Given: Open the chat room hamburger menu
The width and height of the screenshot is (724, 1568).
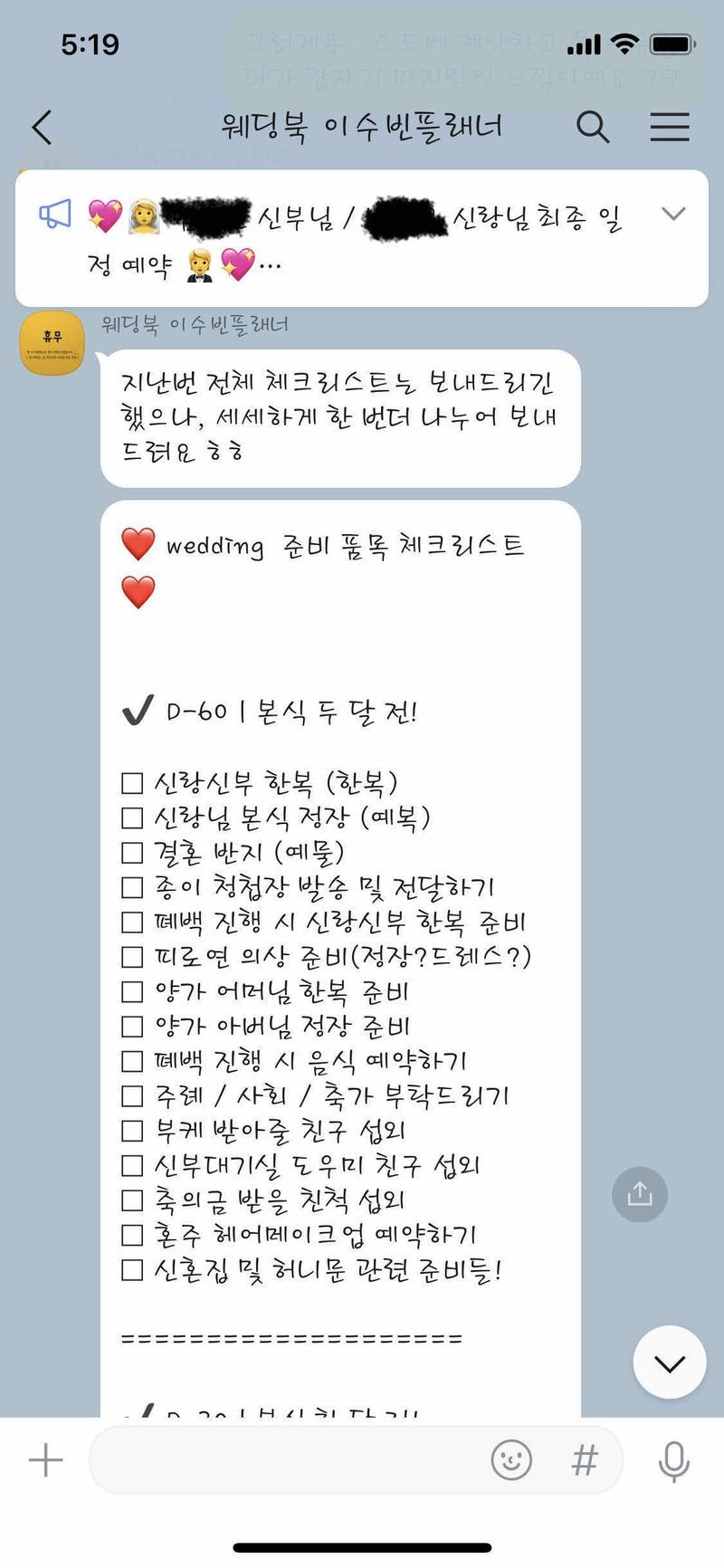Looking at the screenshot, I should (x=670, y=128).
